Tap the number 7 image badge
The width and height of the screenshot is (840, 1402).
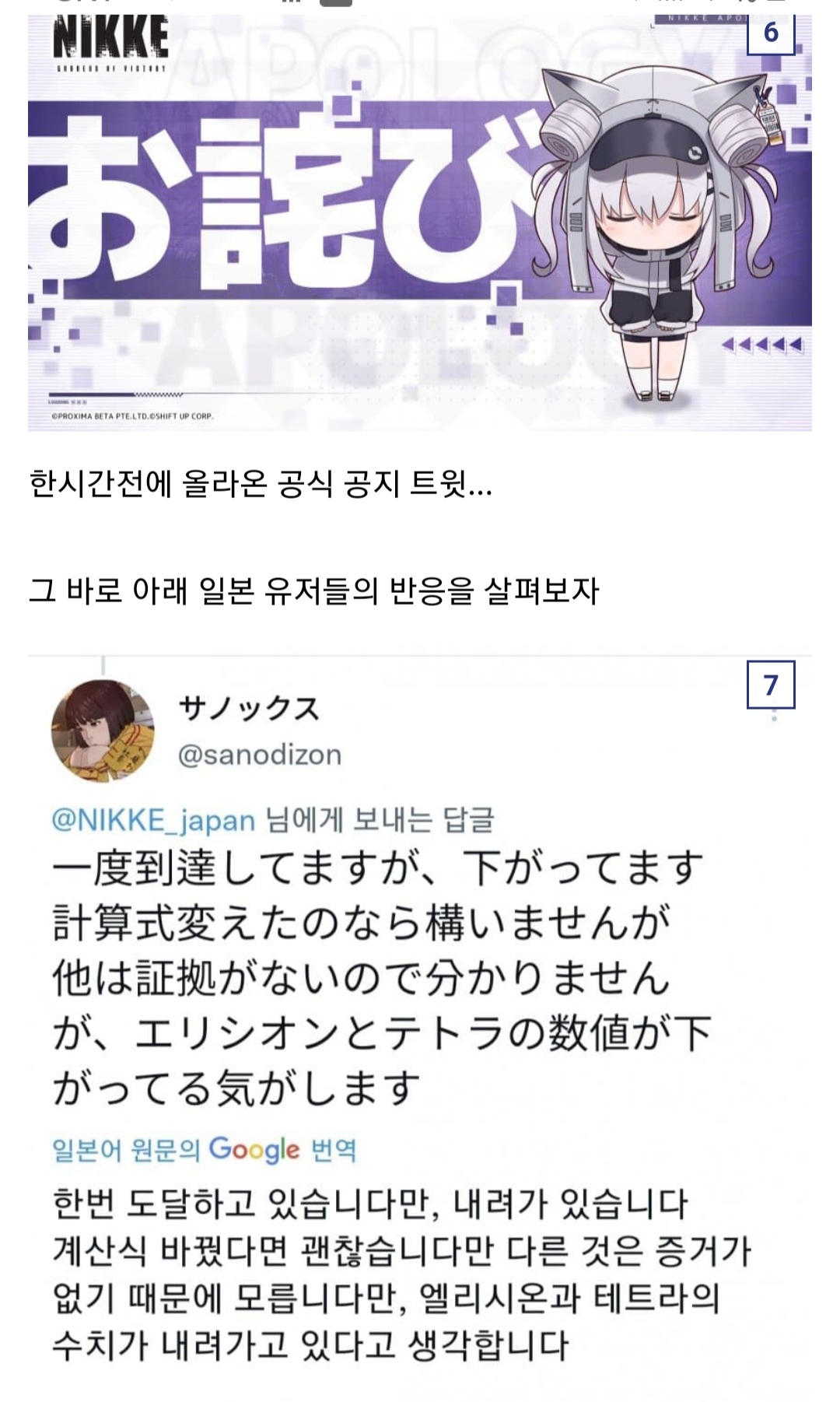point(771,685)
